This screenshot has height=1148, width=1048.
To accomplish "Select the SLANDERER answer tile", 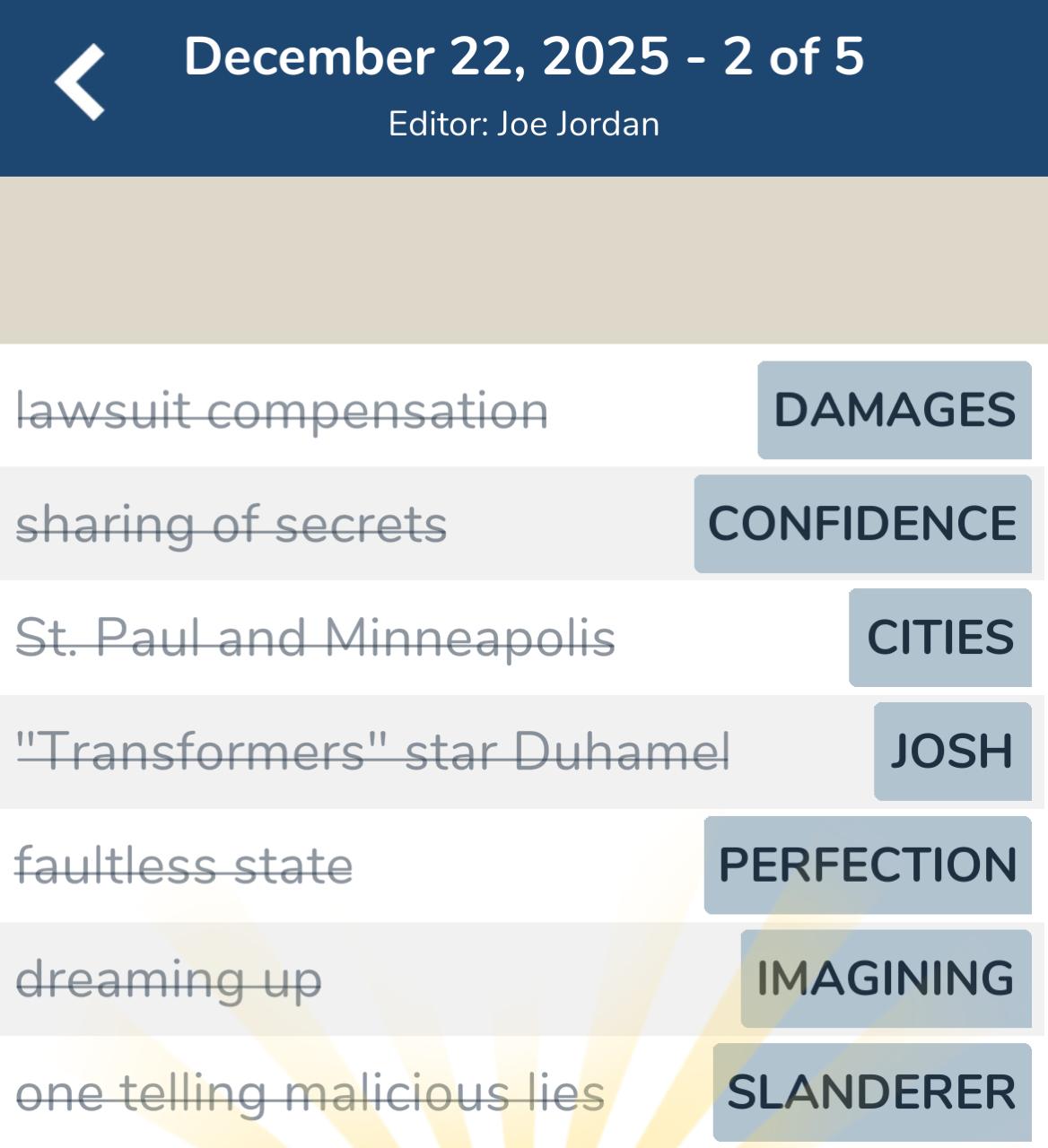I will [870, 1092].
